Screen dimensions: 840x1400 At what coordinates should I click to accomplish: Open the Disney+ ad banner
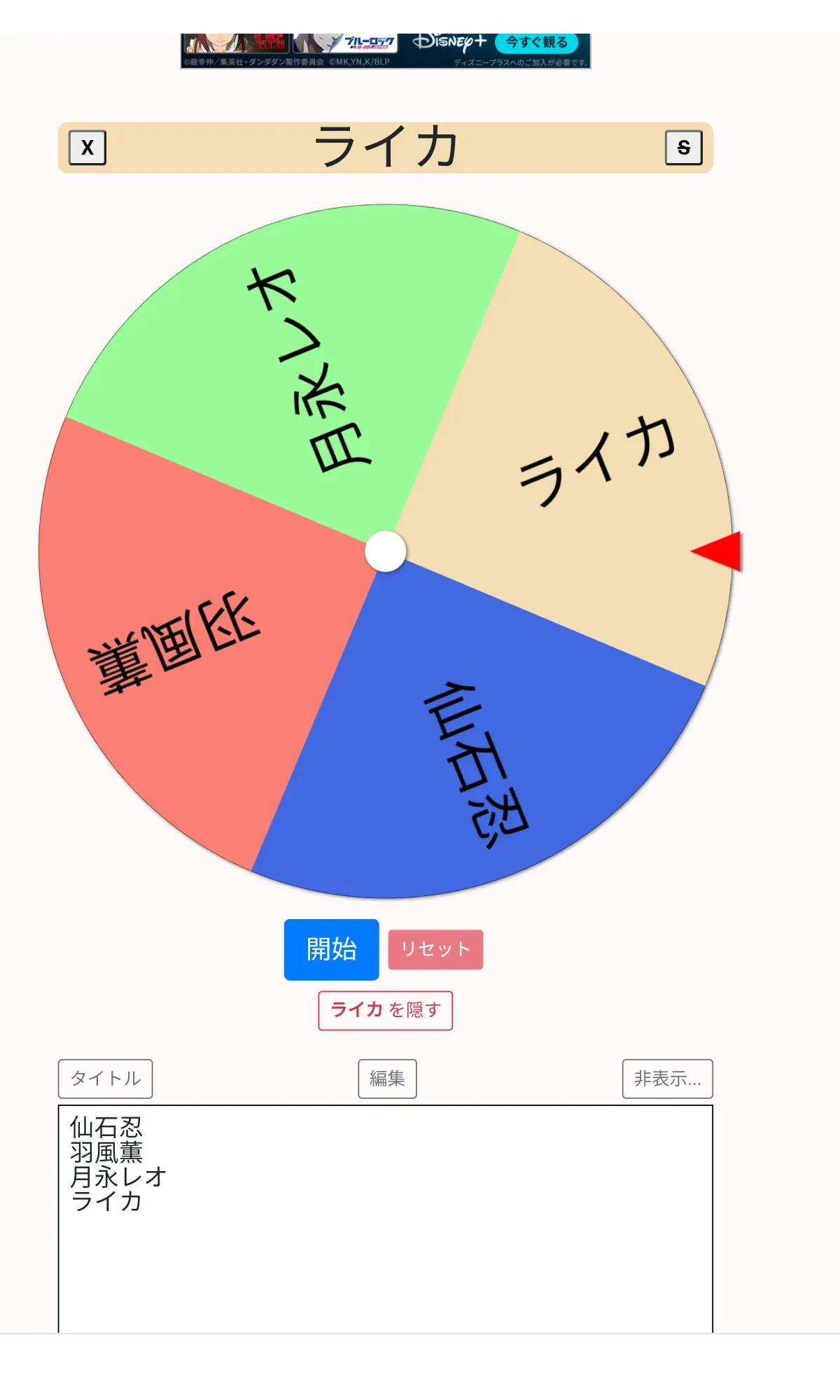[386, 51]
